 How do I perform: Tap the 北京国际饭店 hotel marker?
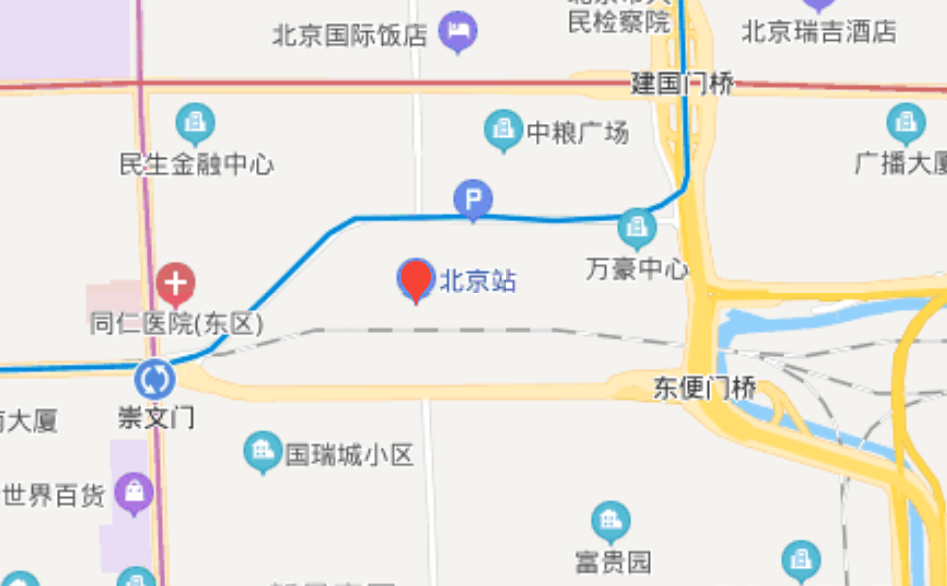459,34
